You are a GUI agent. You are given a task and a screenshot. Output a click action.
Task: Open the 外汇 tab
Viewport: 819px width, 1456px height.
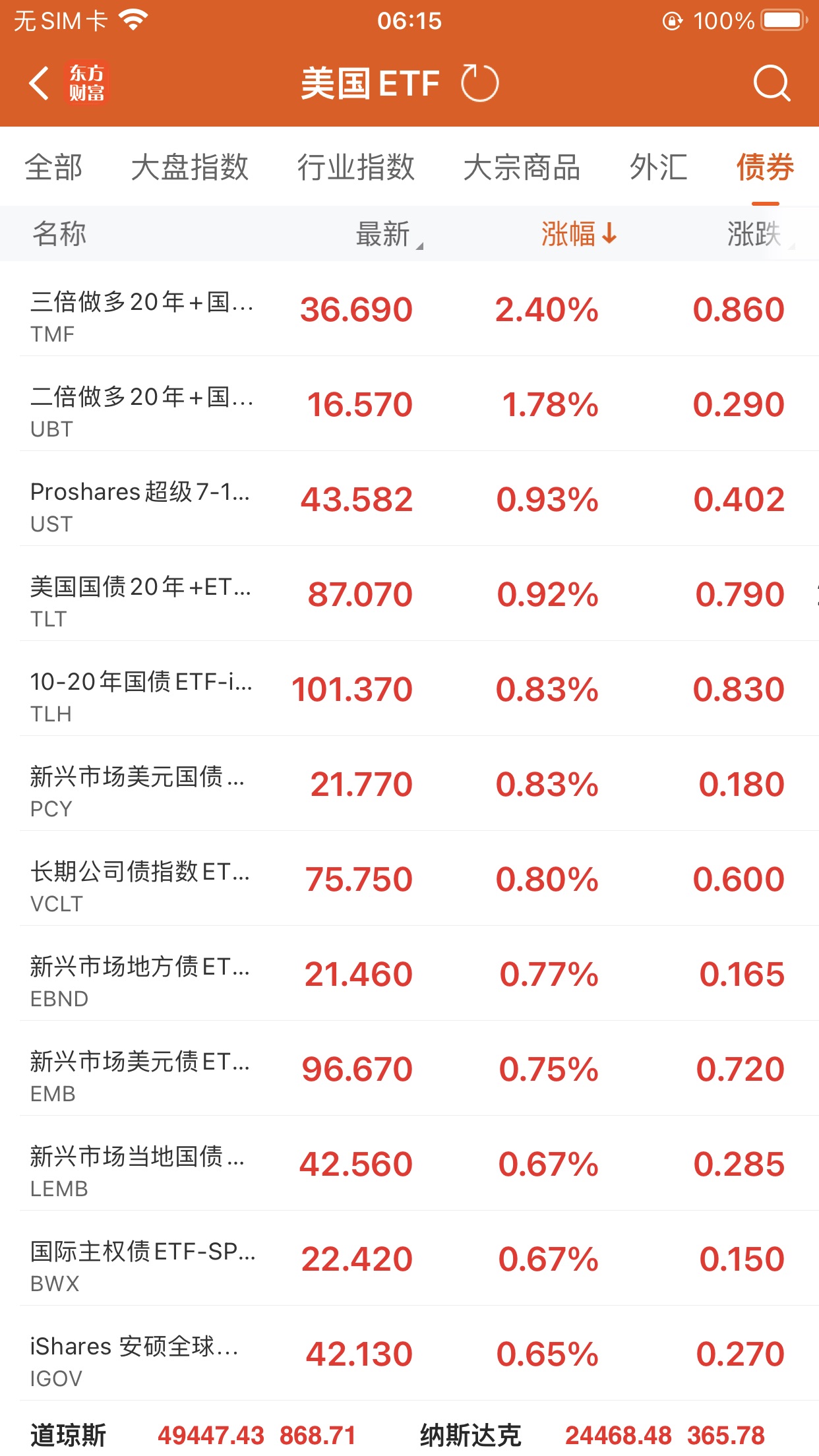coord(658,167)
